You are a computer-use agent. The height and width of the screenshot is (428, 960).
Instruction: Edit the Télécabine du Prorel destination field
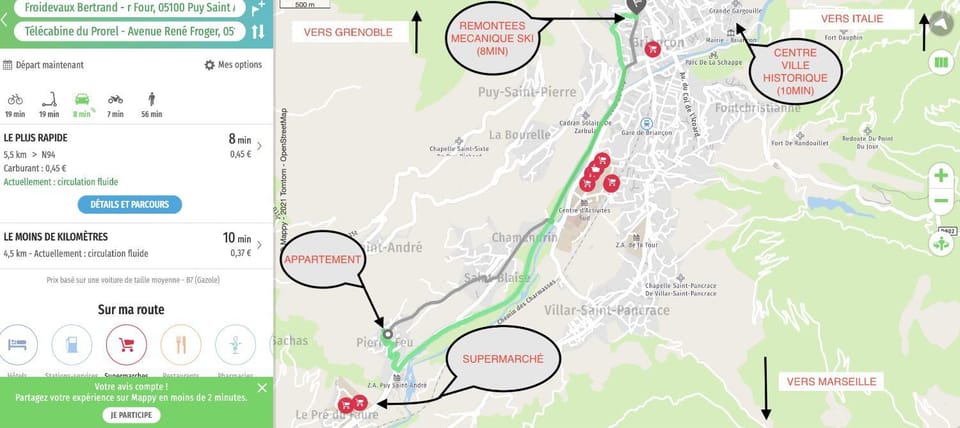125,32
